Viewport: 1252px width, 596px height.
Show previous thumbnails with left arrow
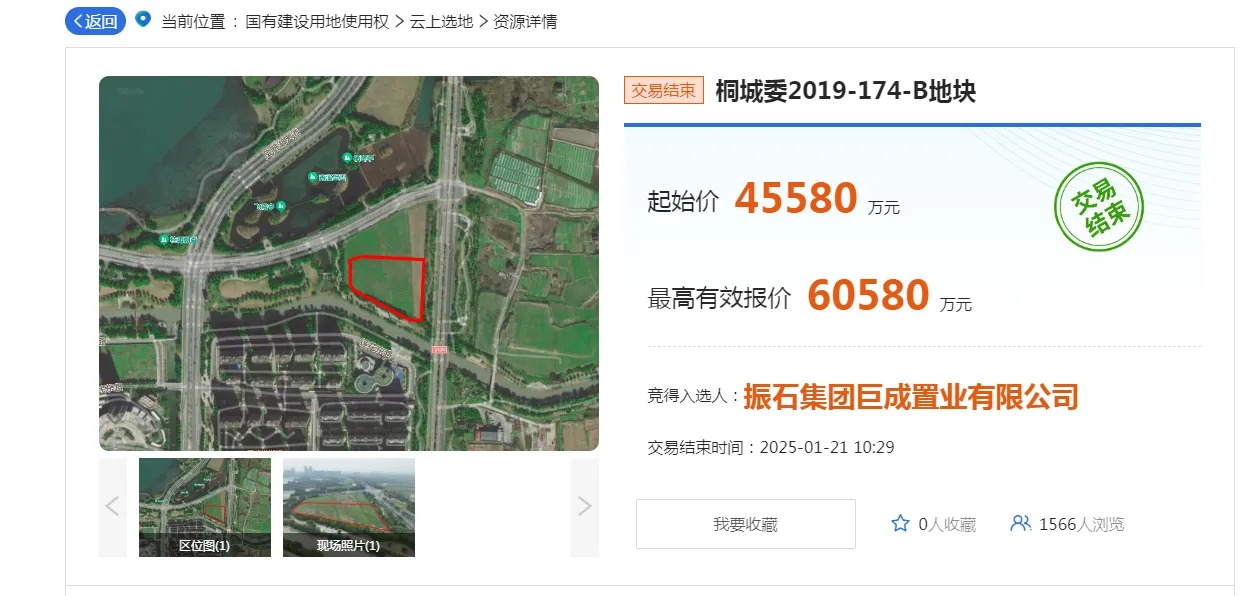click(x=112, y=507)
